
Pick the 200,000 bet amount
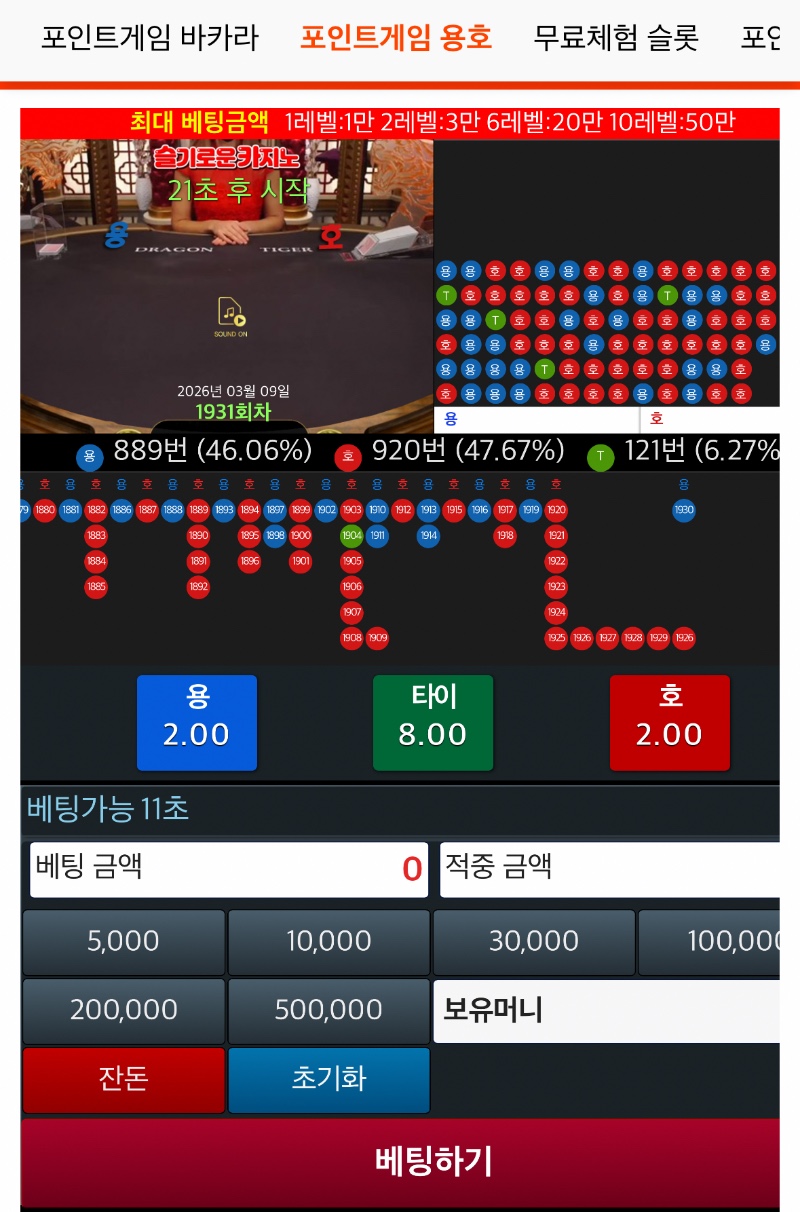tap(123, 1011)
